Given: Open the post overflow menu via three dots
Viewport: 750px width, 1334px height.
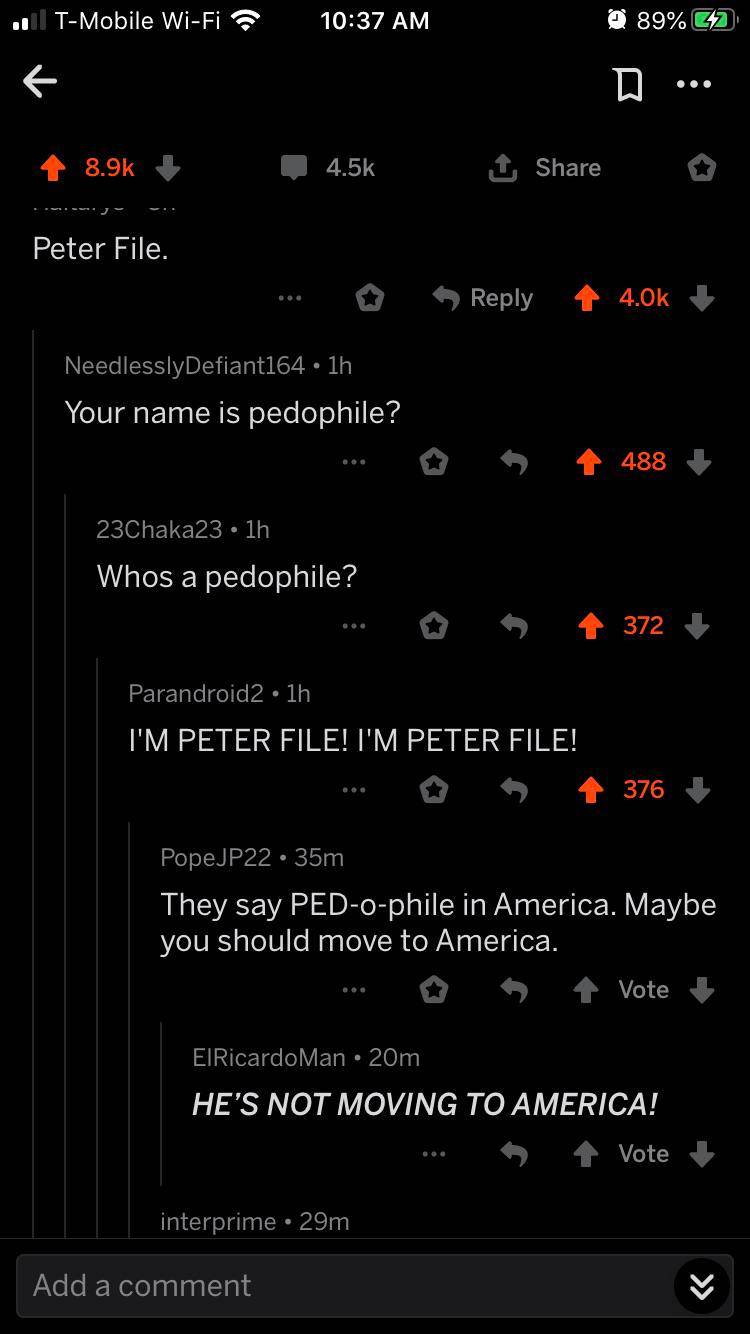Looking at the screenshot, I should (694, 84).
